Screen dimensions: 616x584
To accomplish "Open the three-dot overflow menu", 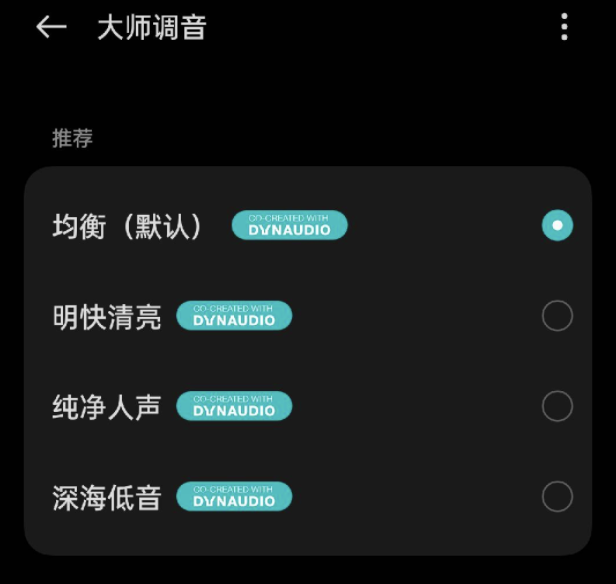I will pyautogui.click(x=564, y=28).
